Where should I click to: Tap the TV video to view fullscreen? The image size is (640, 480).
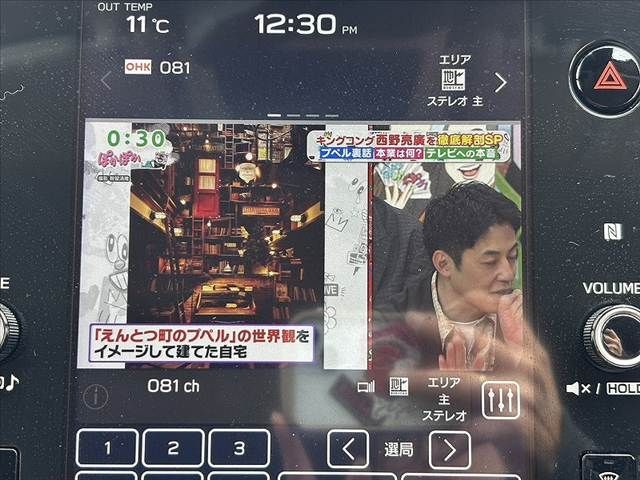[300, 245]
